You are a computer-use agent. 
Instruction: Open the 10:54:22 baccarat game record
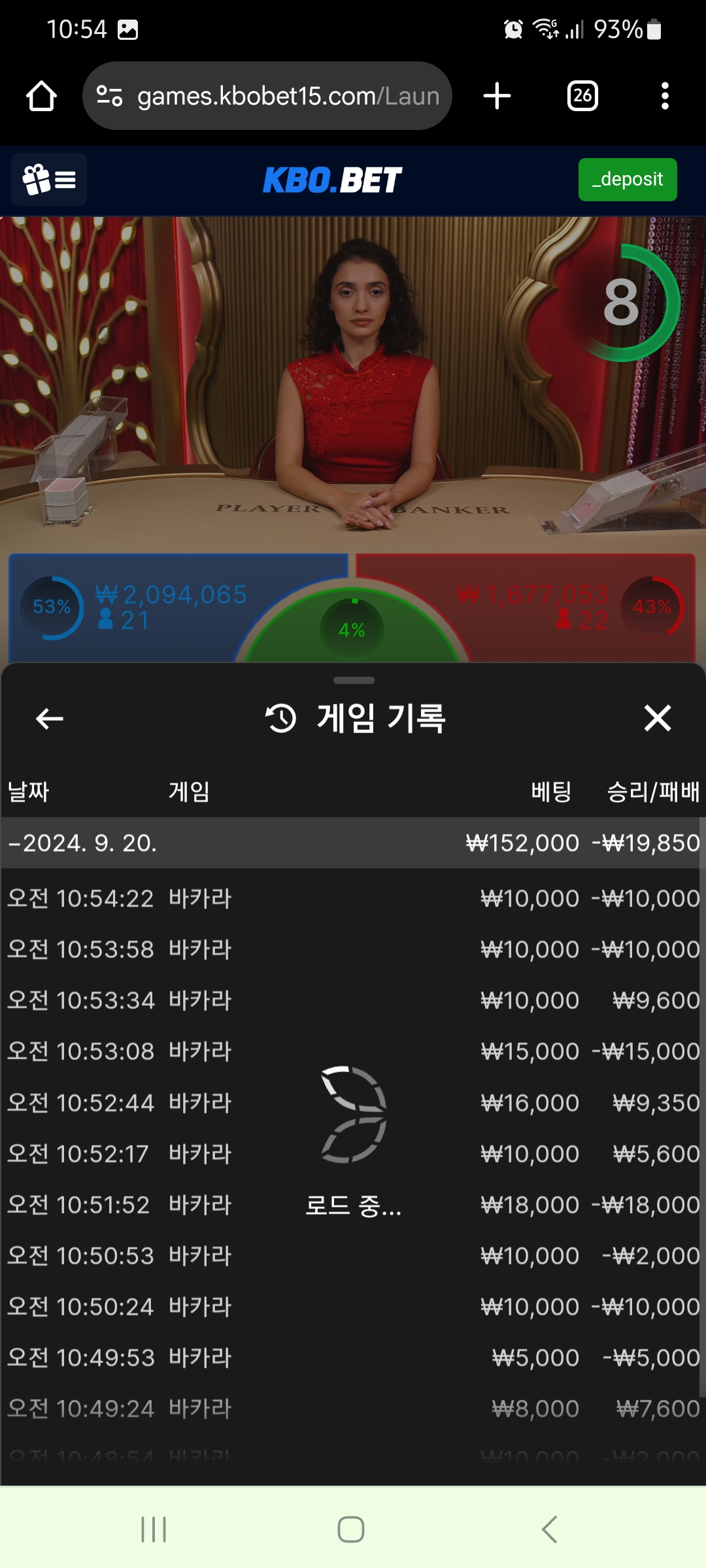point(353,898)
